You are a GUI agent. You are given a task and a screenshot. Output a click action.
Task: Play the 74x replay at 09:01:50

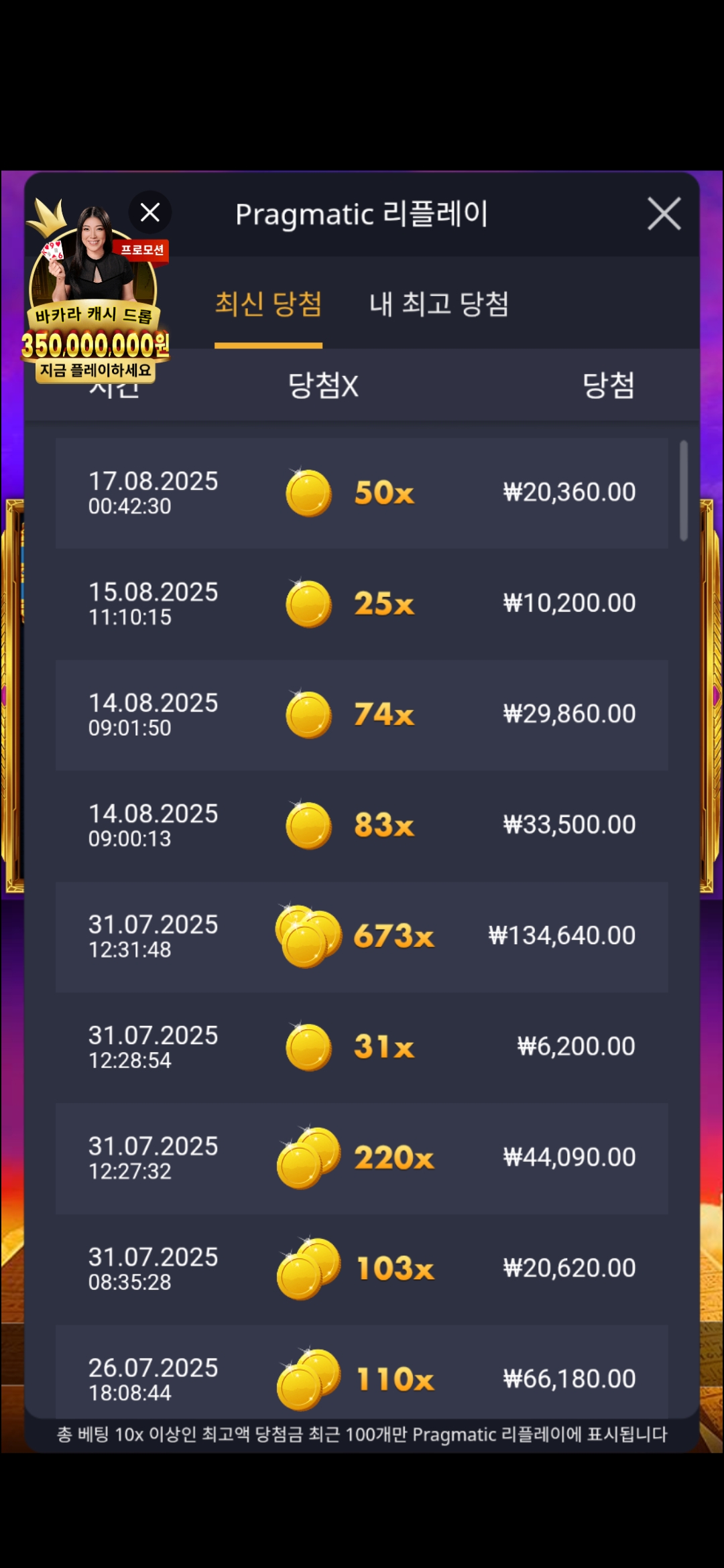[x=362, y=714]
